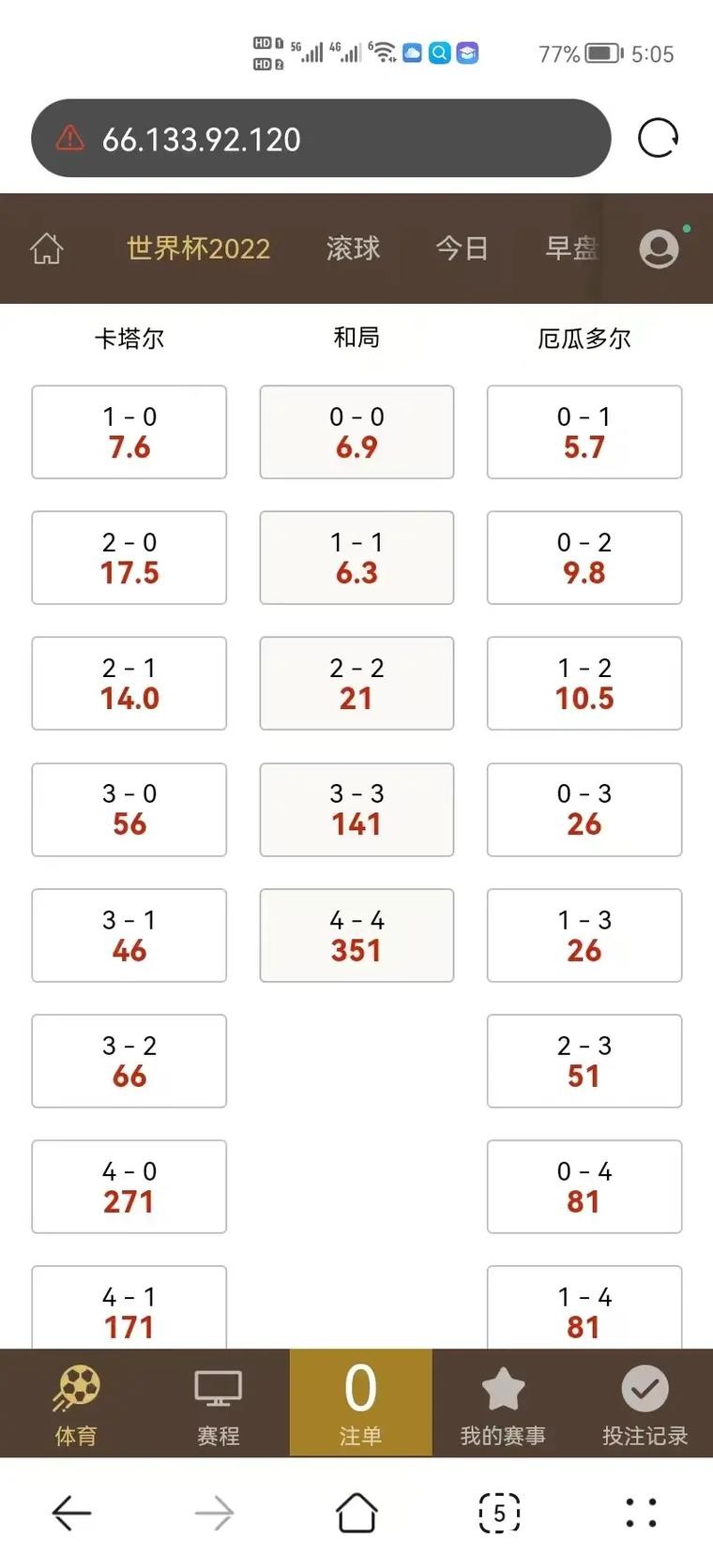Open browser tabs showing count 5
Screen dimensions: 713x1568
pos(499,1512)
